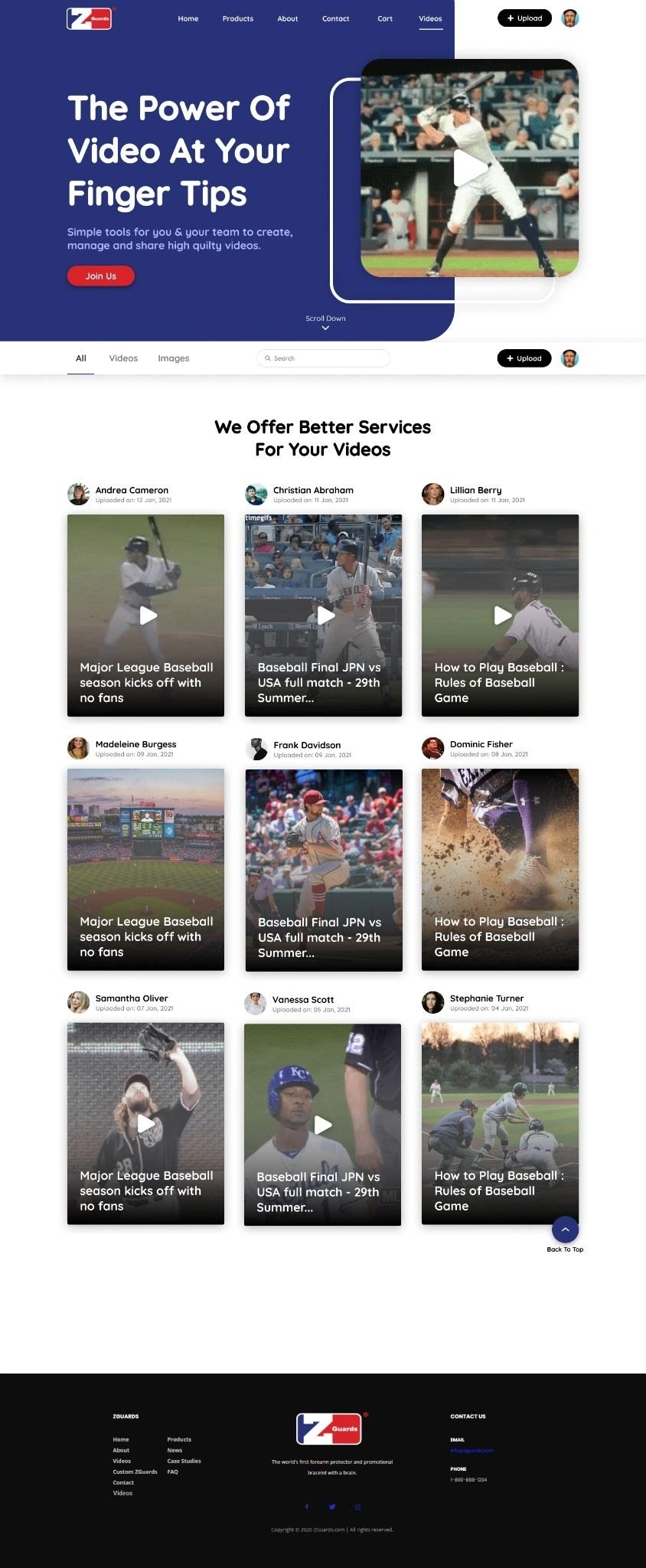Open the profile avatar in top header

pos(569,18)
